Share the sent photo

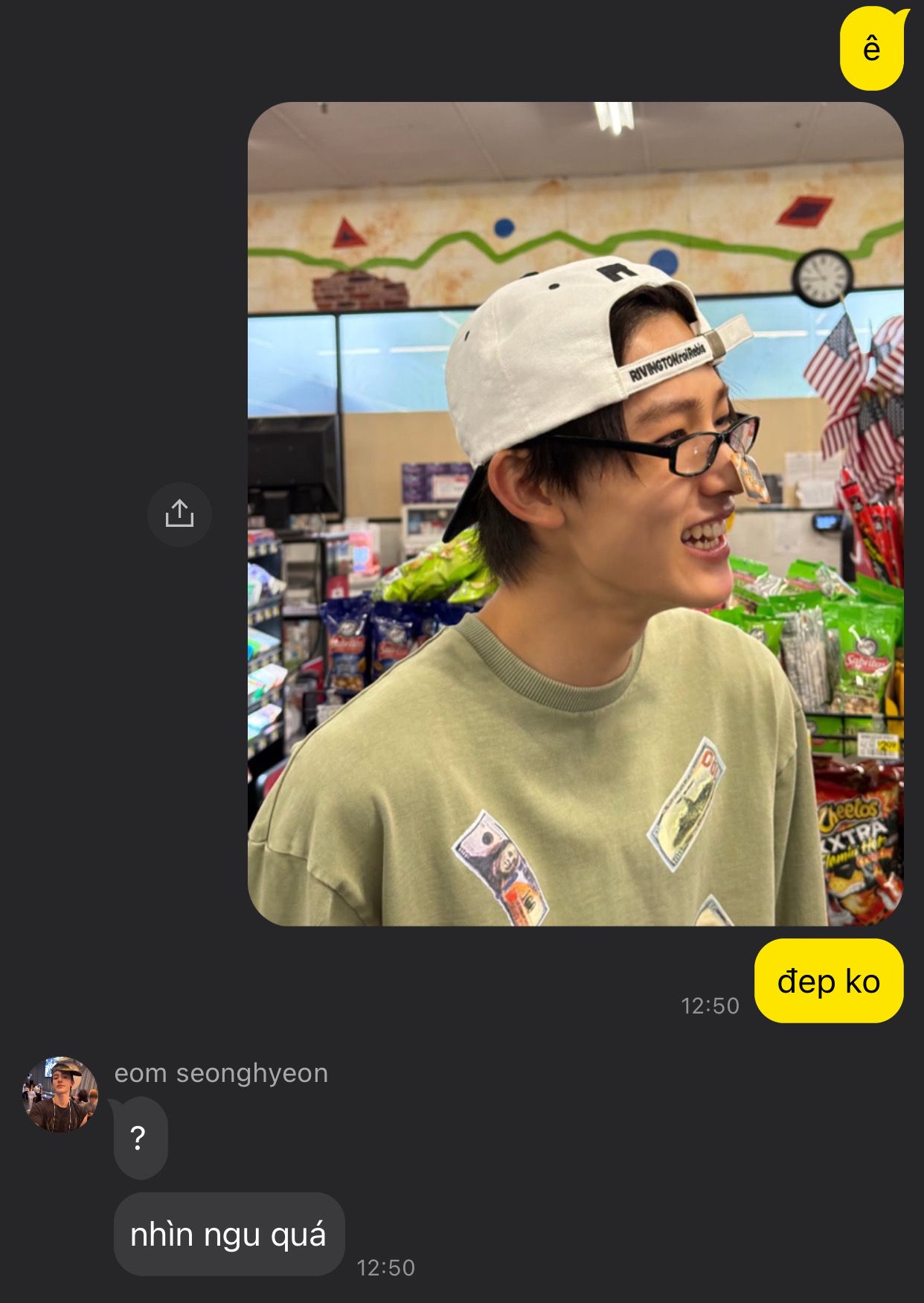click(179, 514)
